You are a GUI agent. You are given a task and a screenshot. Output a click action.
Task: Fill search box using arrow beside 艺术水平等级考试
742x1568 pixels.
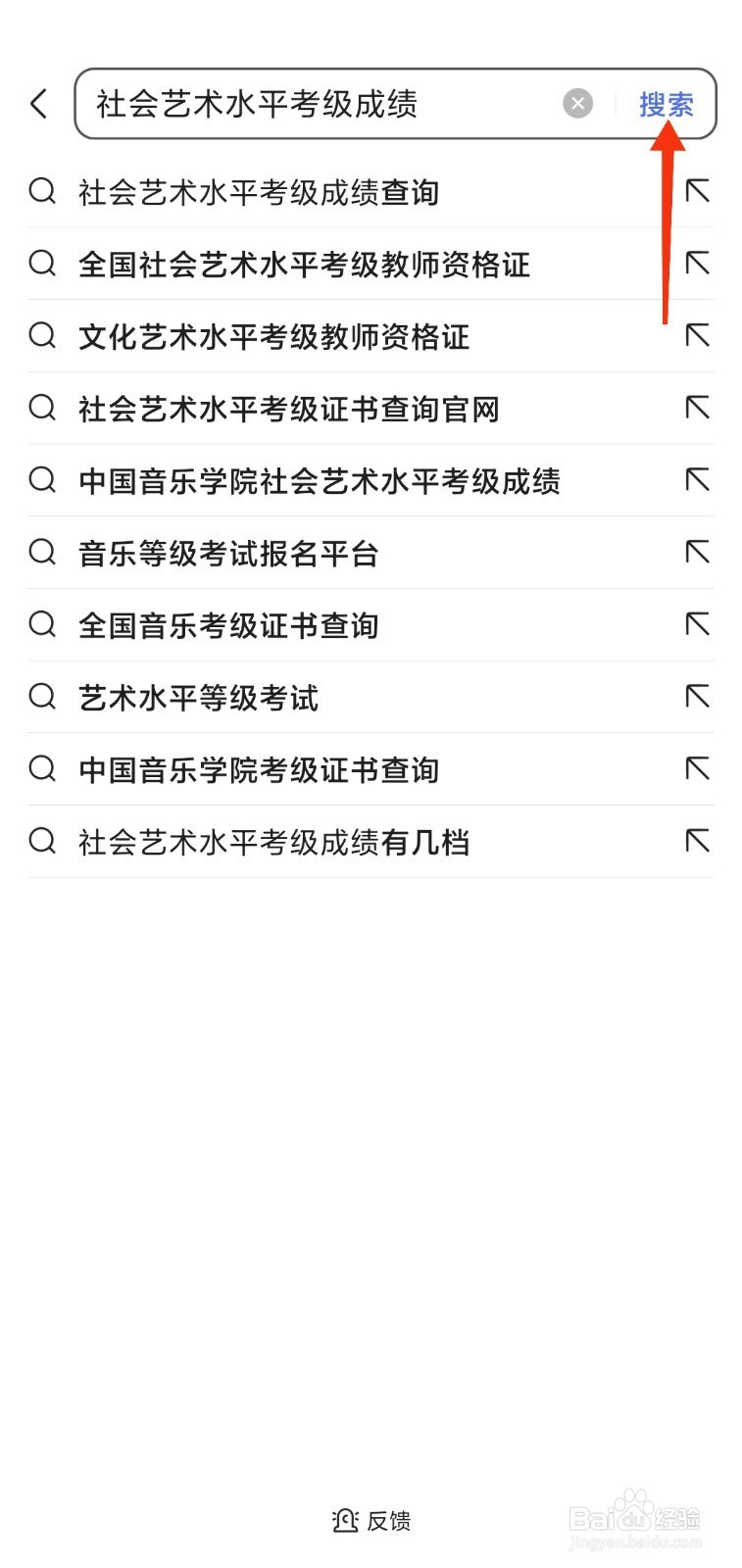[697, 697]
